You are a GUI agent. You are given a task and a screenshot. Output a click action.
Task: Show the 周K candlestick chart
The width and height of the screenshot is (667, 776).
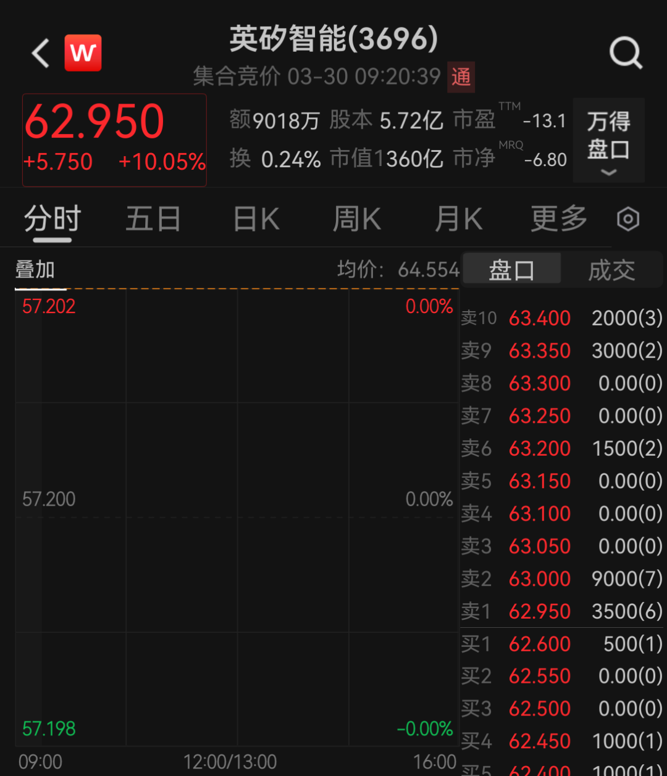(x=357, y=218)
